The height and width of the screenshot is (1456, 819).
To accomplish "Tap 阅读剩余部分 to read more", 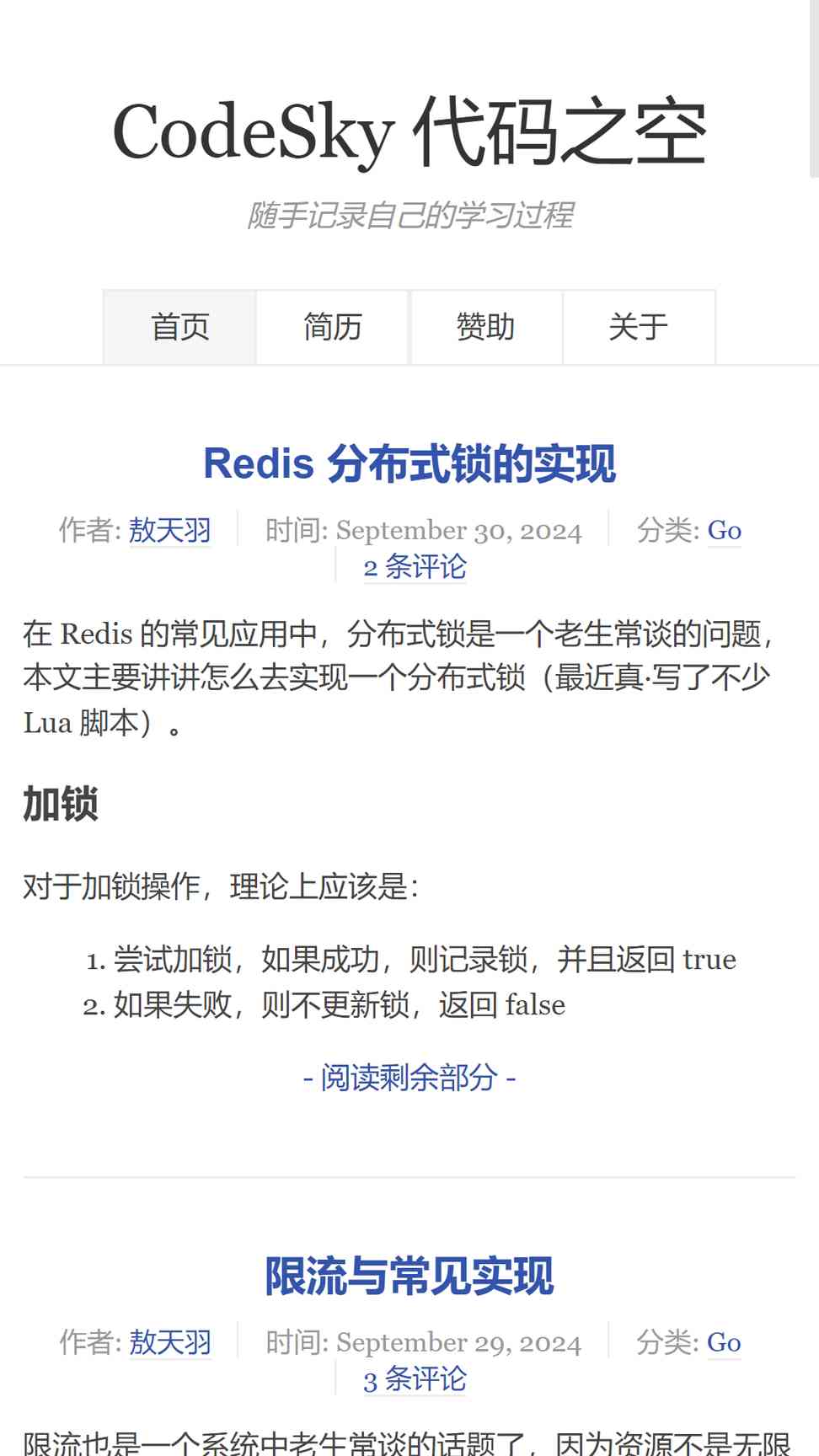I will click(x=409, y=1078).
